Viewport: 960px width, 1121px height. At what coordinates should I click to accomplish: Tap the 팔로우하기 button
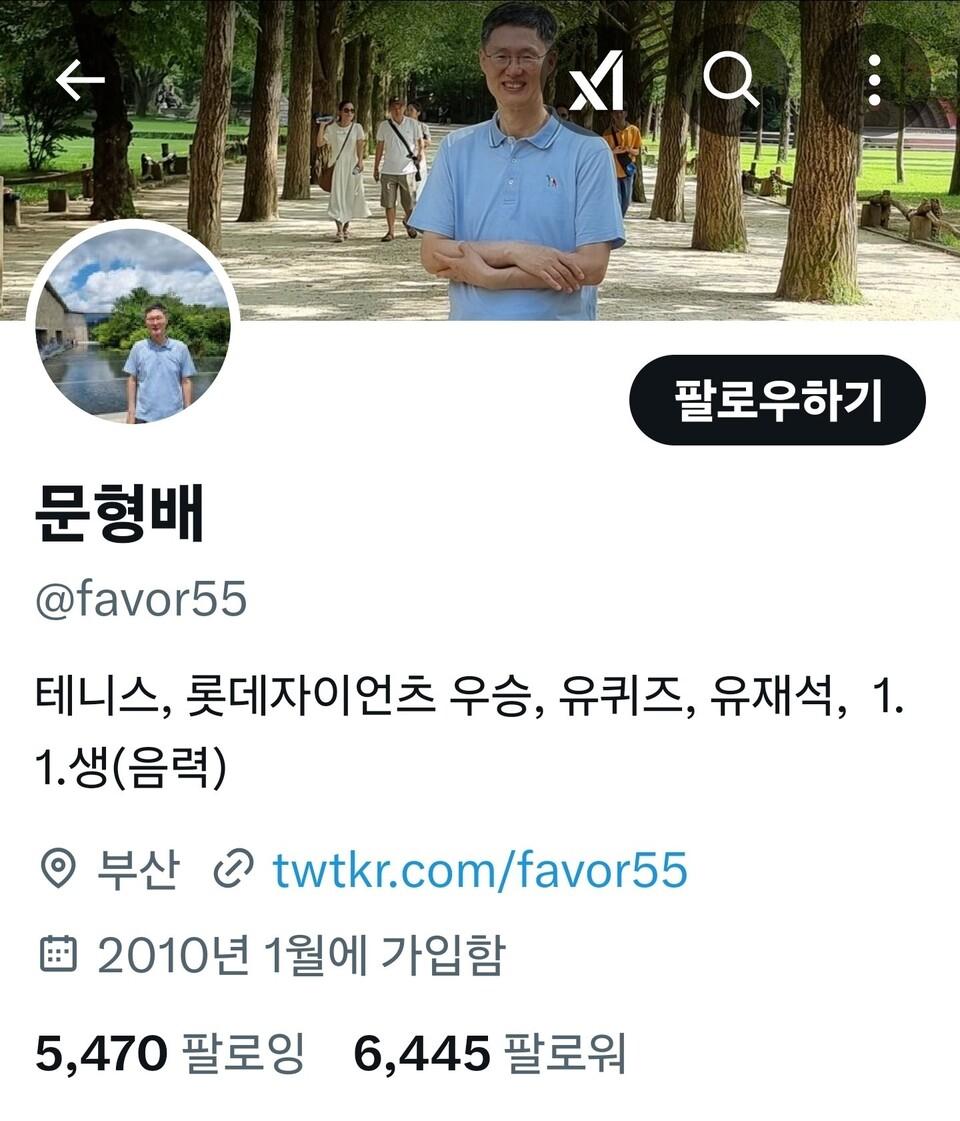tap(777, 400)
